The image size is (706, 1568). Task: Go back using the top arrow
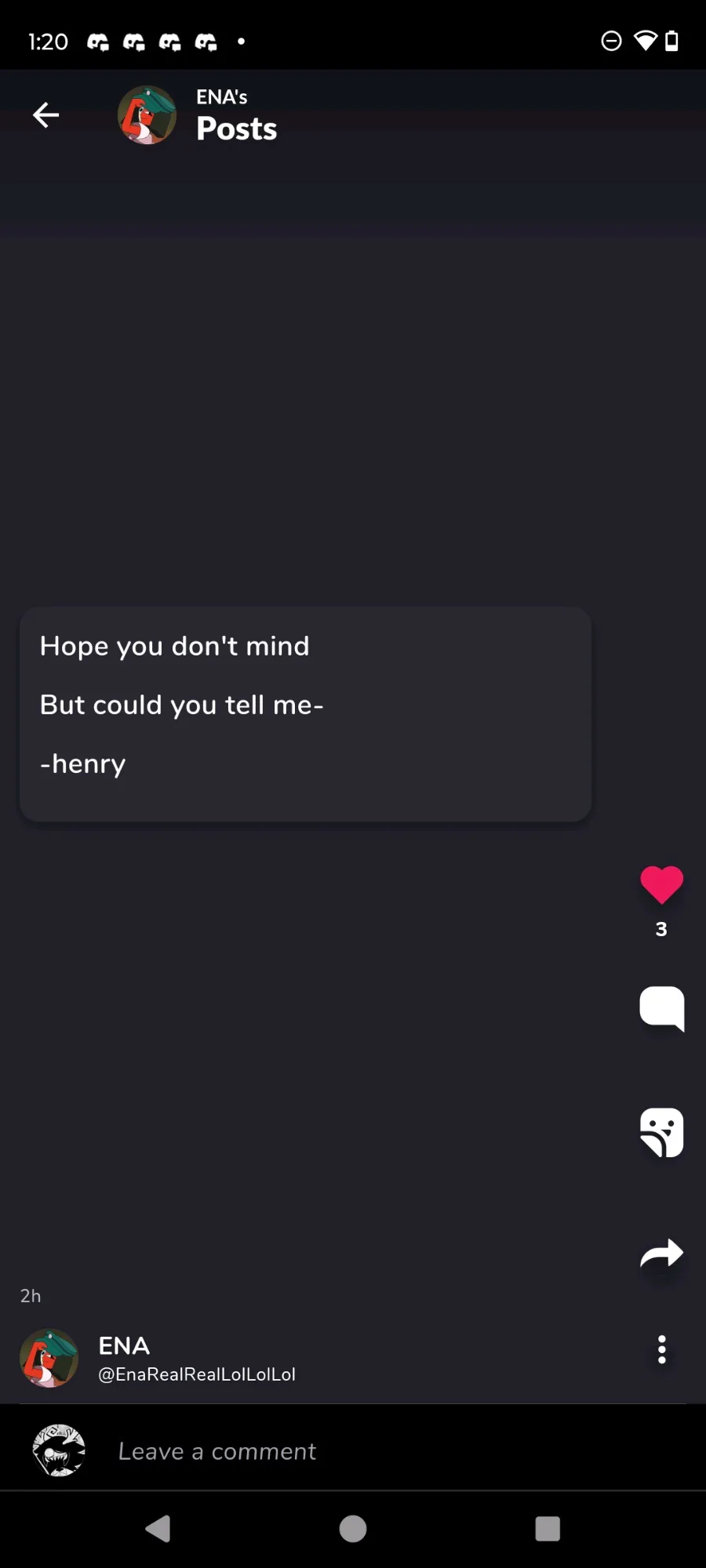[45, 115]
